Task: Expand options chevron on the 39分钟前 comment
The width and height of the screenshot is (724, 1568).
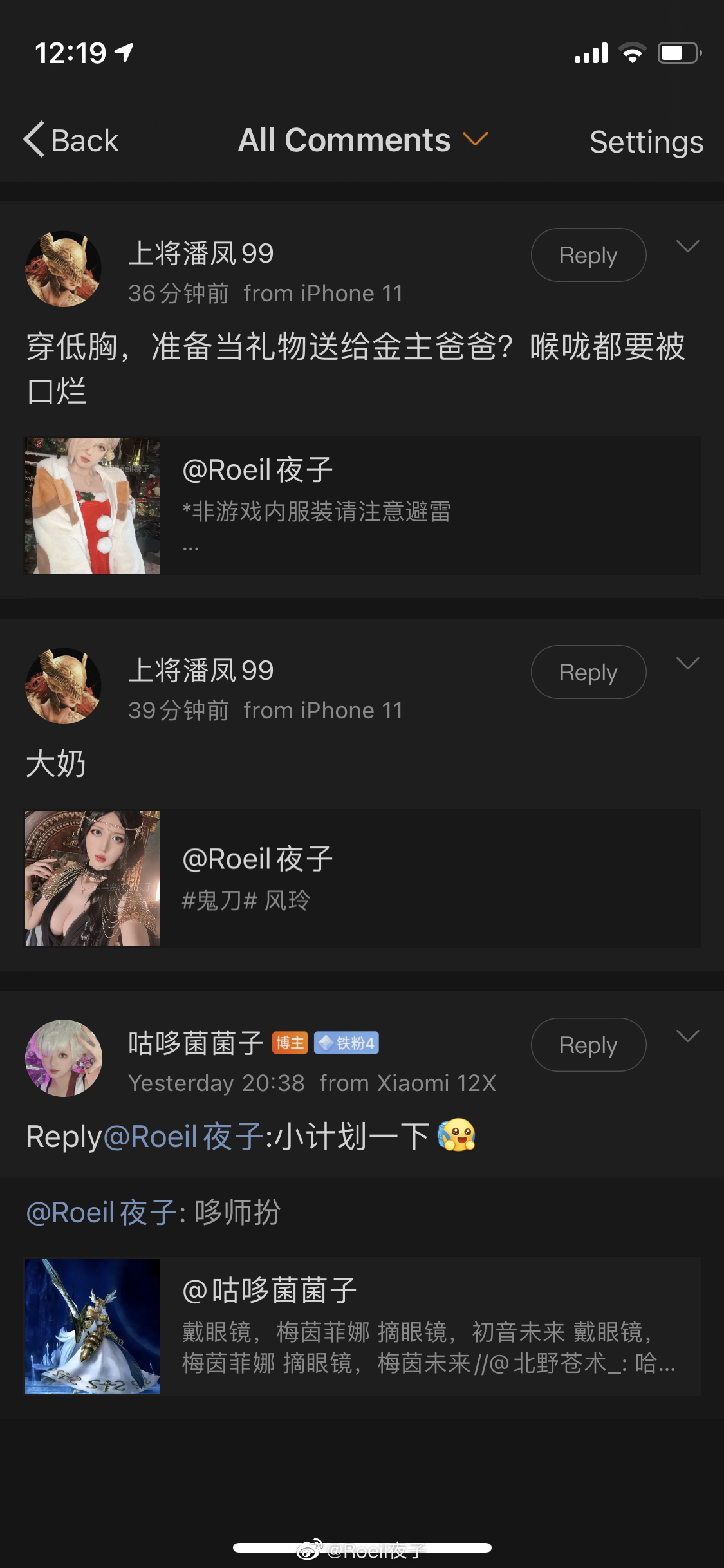Action: (x=688, y=663)
